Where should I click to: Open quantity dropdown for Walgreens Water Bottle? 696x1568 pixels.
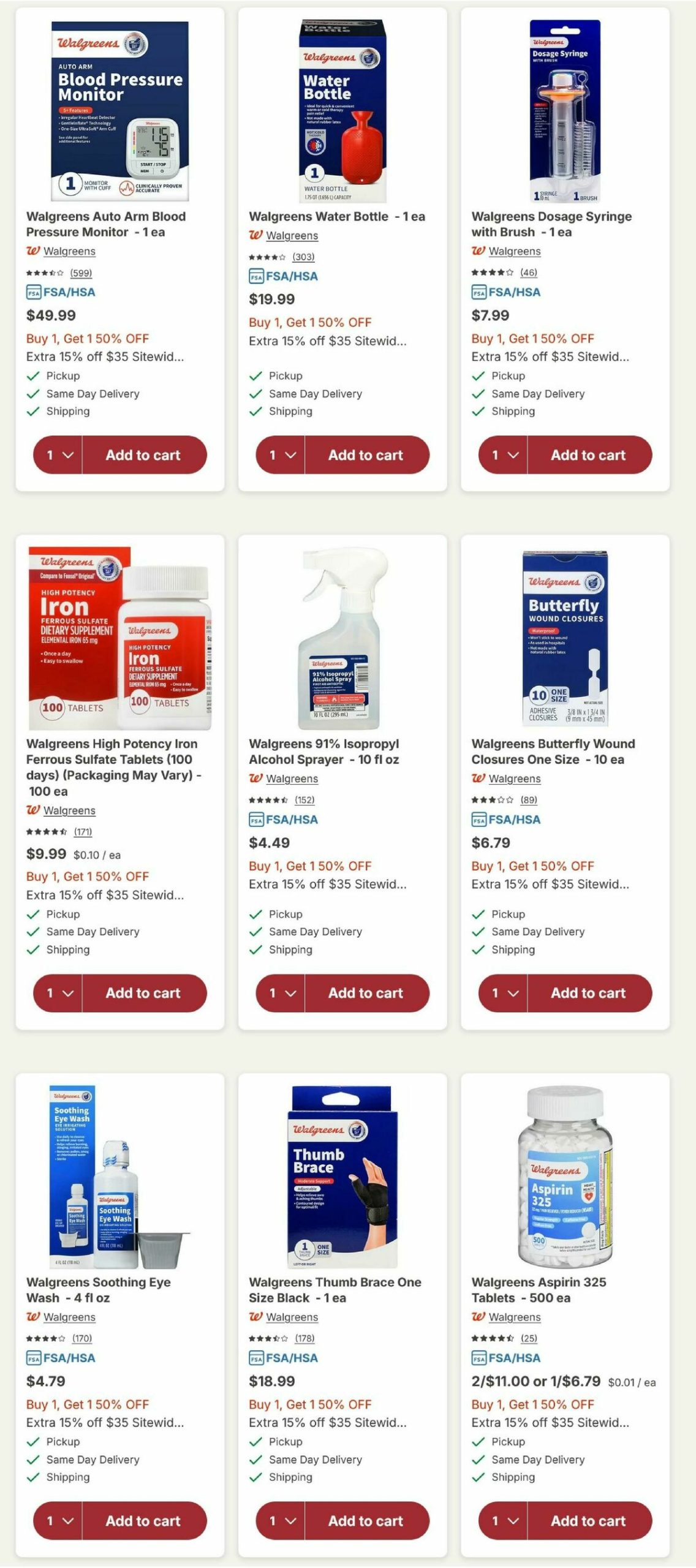[281, 454]
